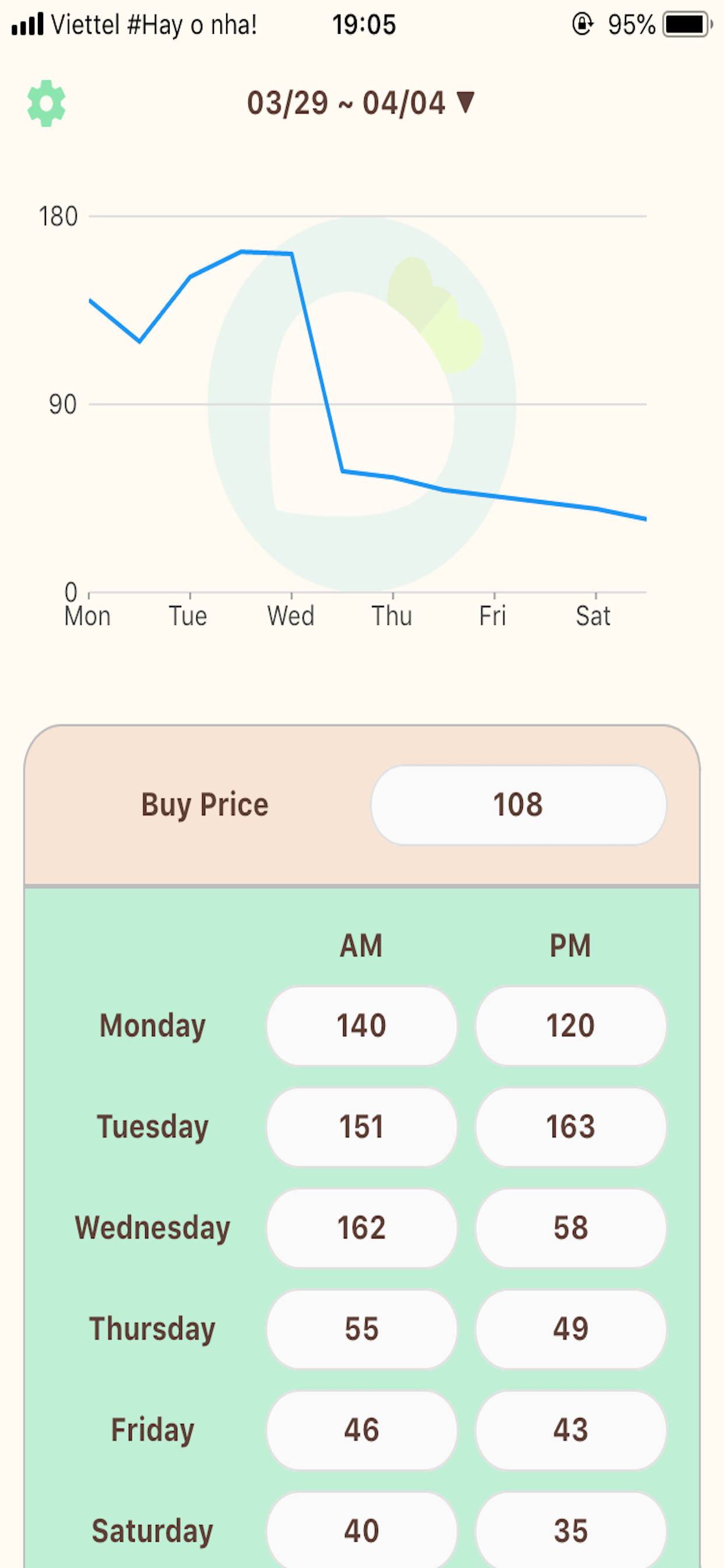The image size is (724, 1568).
Task: Edit Thursday PM value 49
Action: pyautogui.click(x=570, y=1329)
